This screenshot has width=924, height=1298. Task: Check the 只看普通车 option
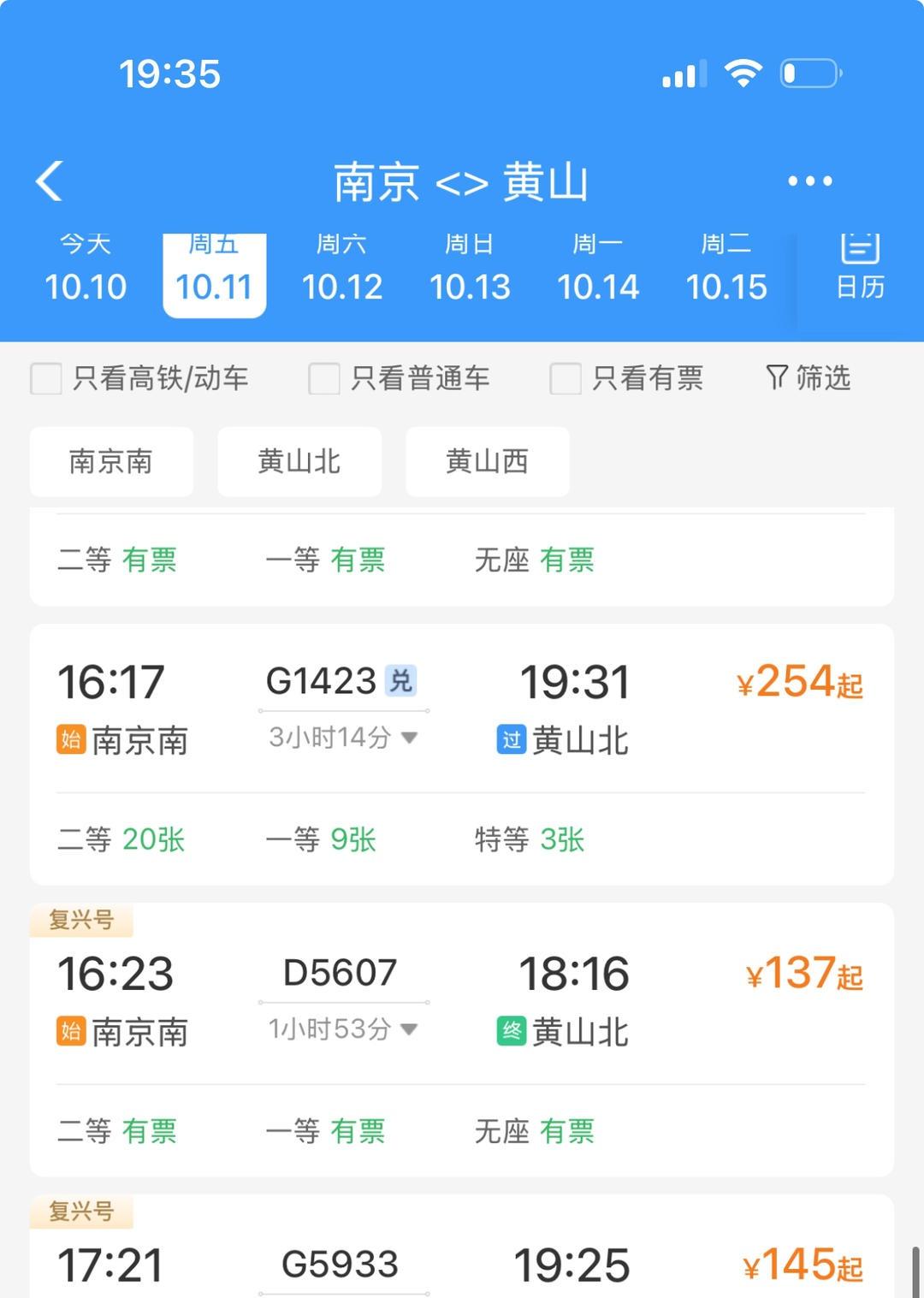click(x=324, y=378)
